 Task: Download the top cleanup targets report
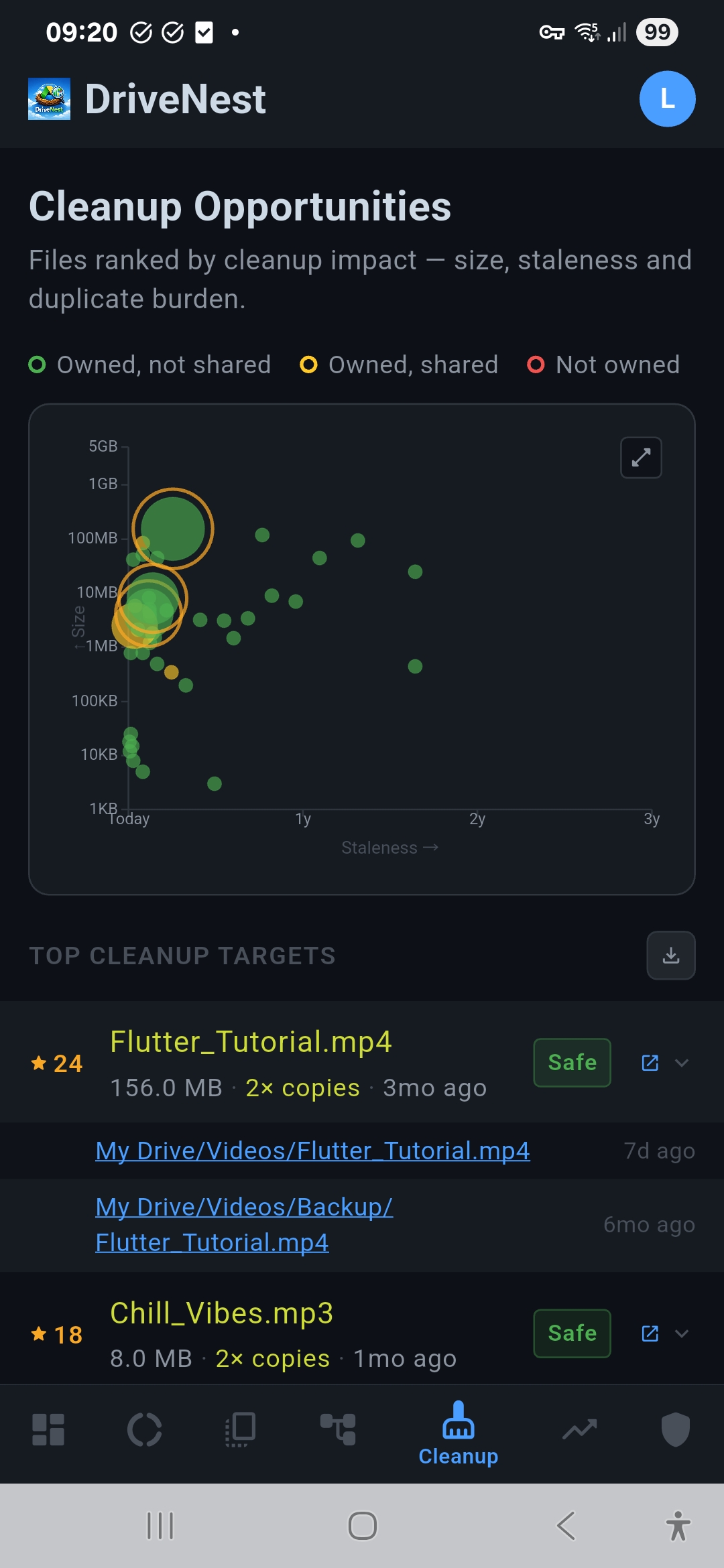click(x=670, y=956)
